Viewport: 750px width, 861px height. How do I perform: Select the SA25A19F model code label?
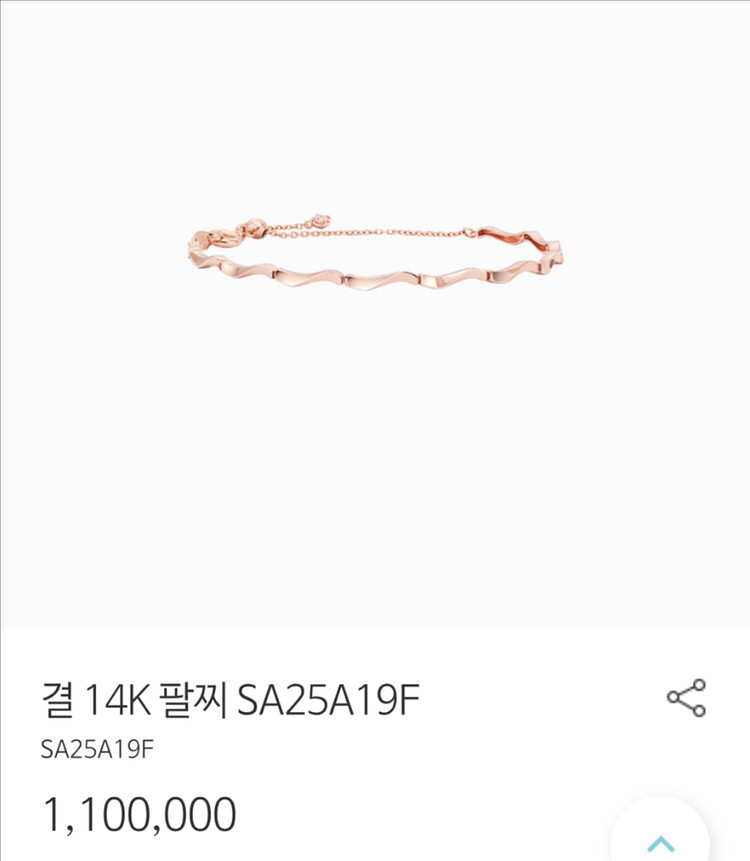coord(94,747)
